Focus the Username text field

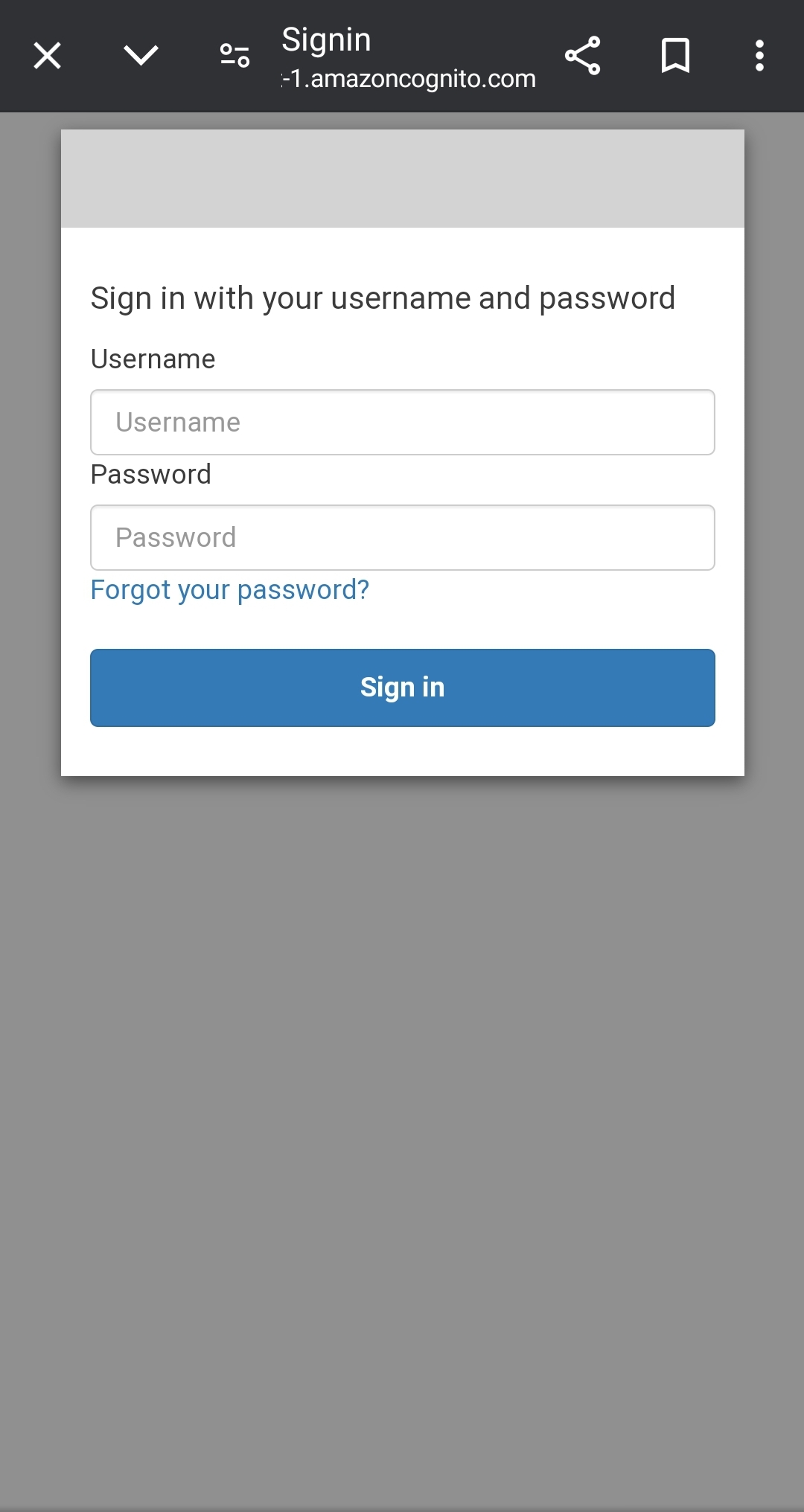coord(403,422)
